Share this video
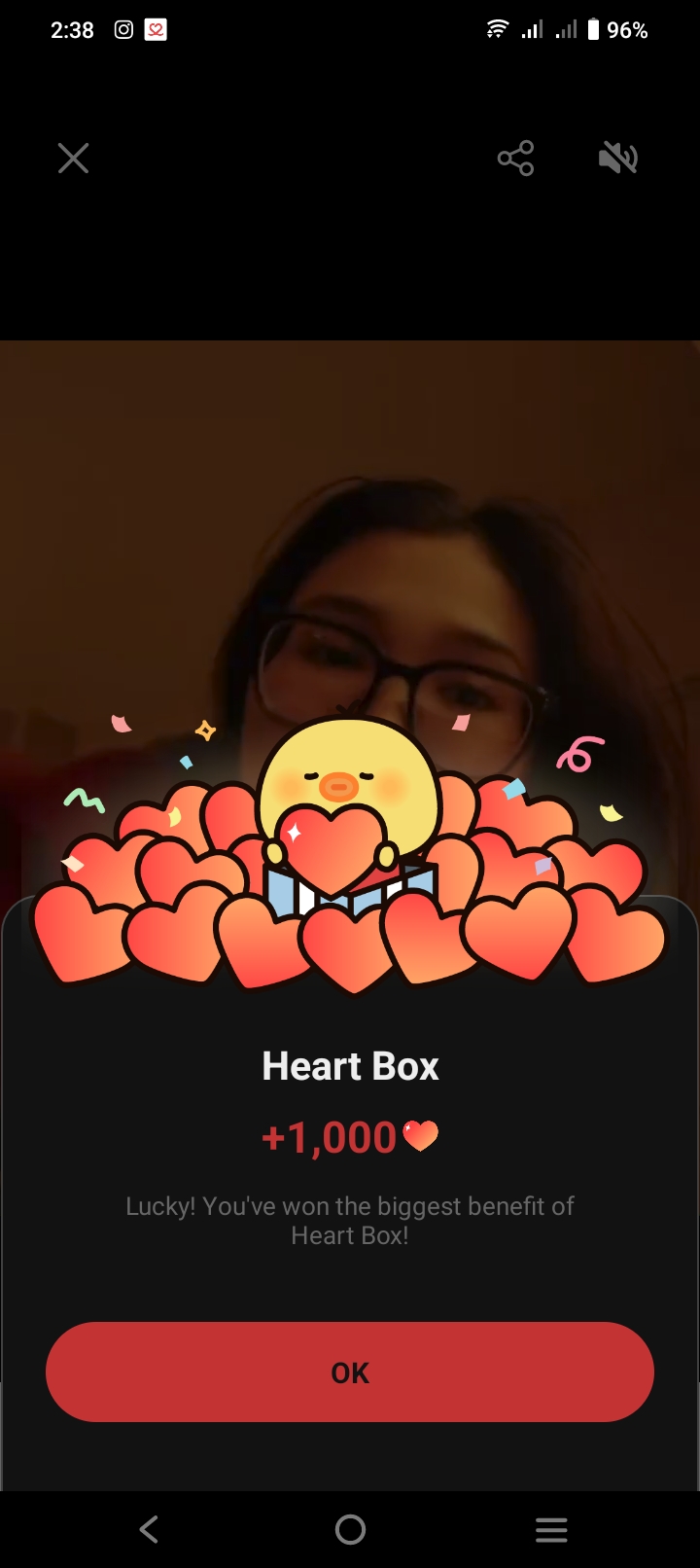The image size is (700, 1568). pos(515,158)
